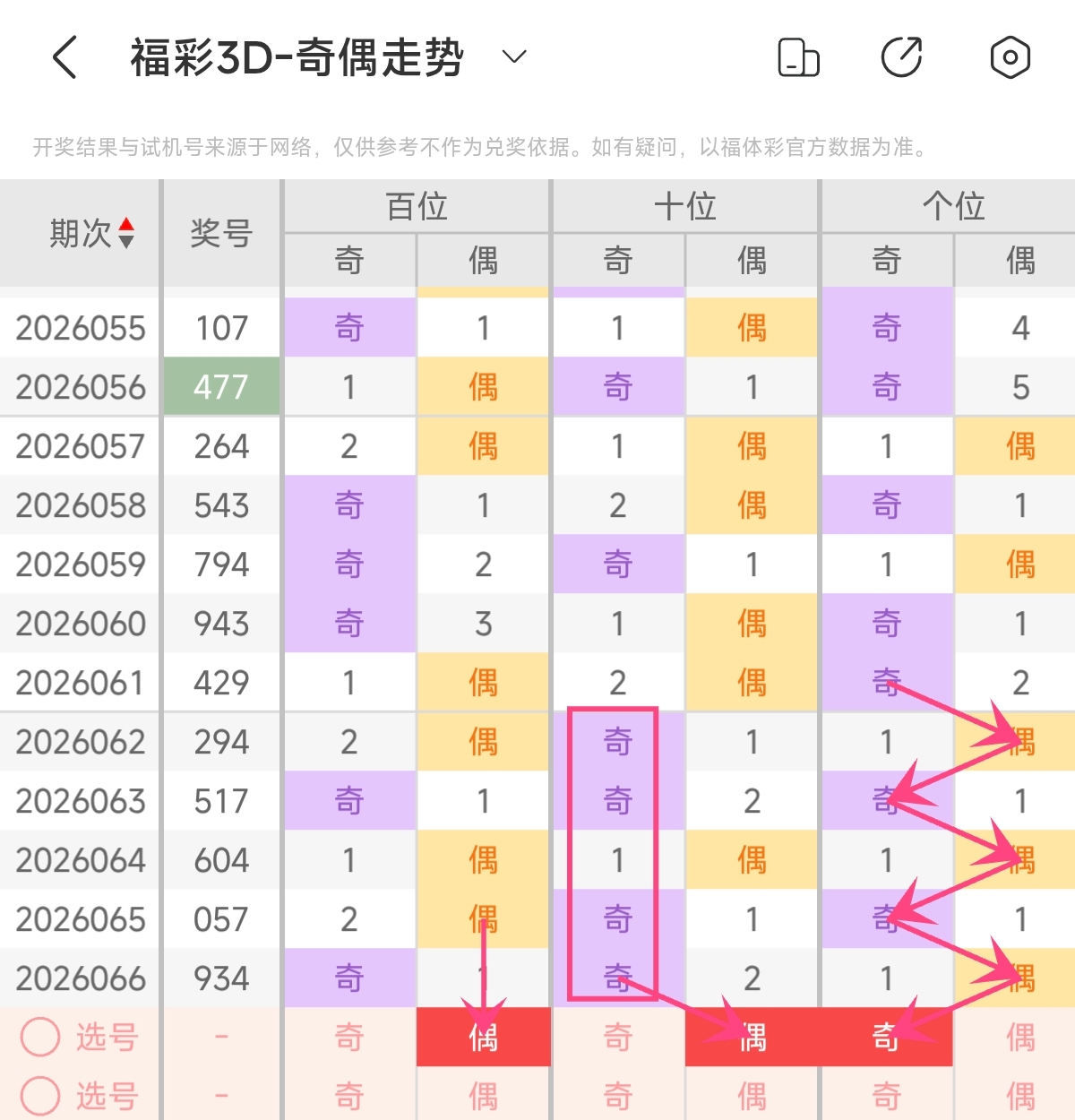Viewport: 1075px width, 1120px height.
Task: Select 个位 偶 in the red-highlighted selection row
Action: 1020,1038
